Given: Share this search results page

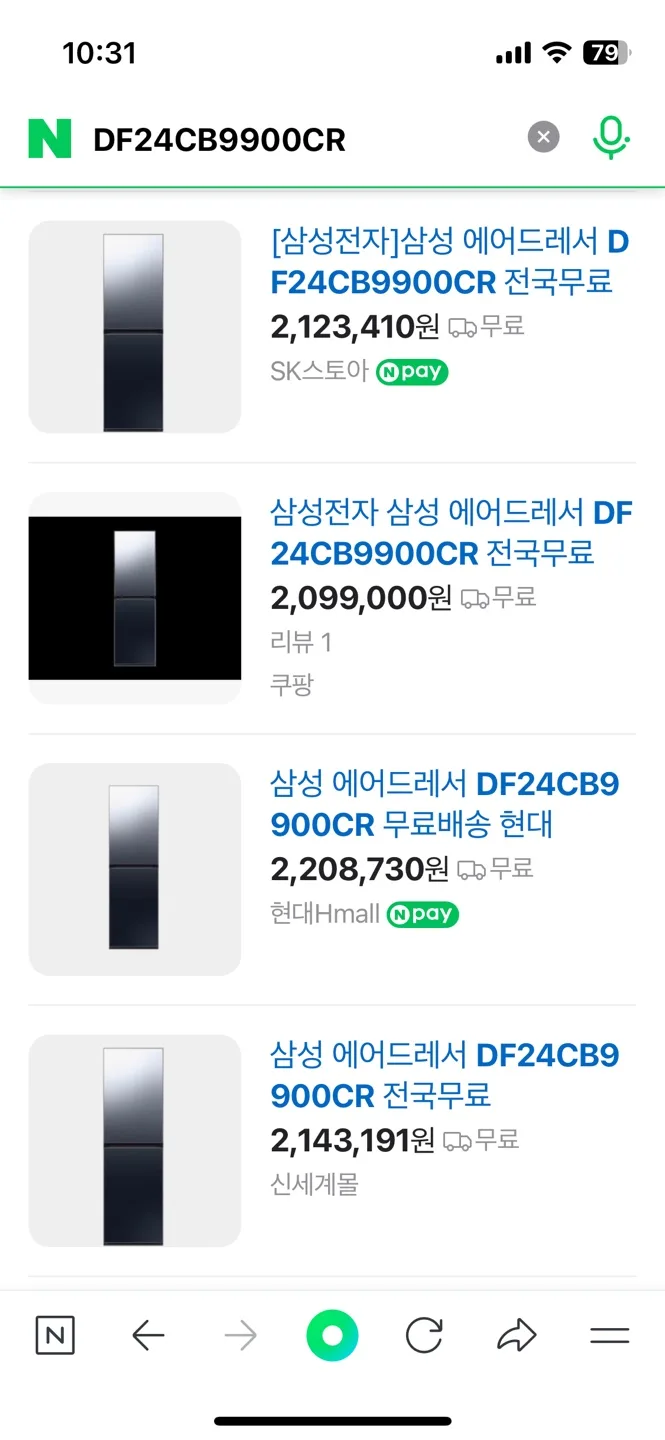Looking at the screenshot, I should pos(516,1335).
